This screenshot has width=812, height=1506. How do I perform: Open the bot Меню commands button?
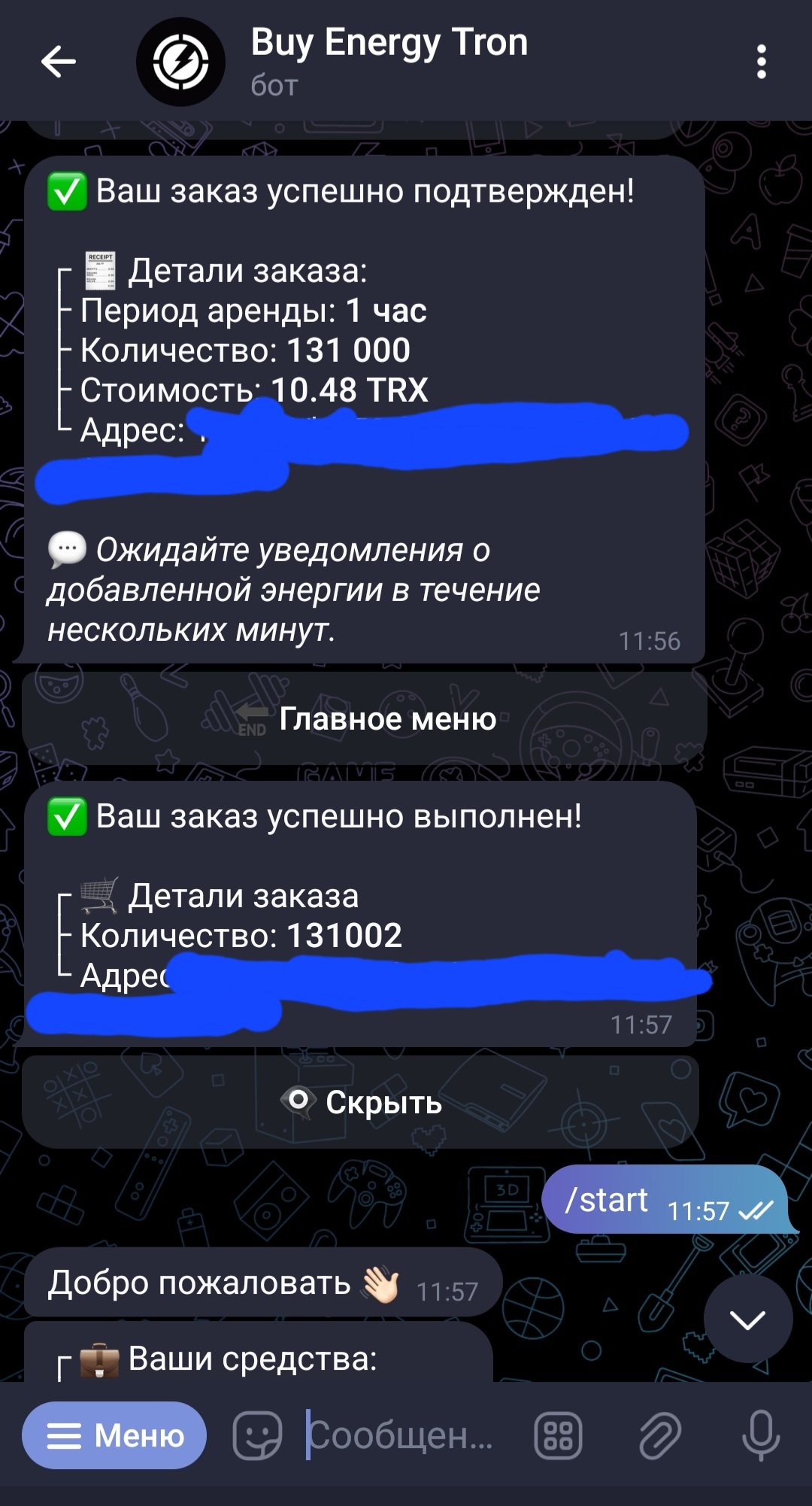[x=114, y=1435]
